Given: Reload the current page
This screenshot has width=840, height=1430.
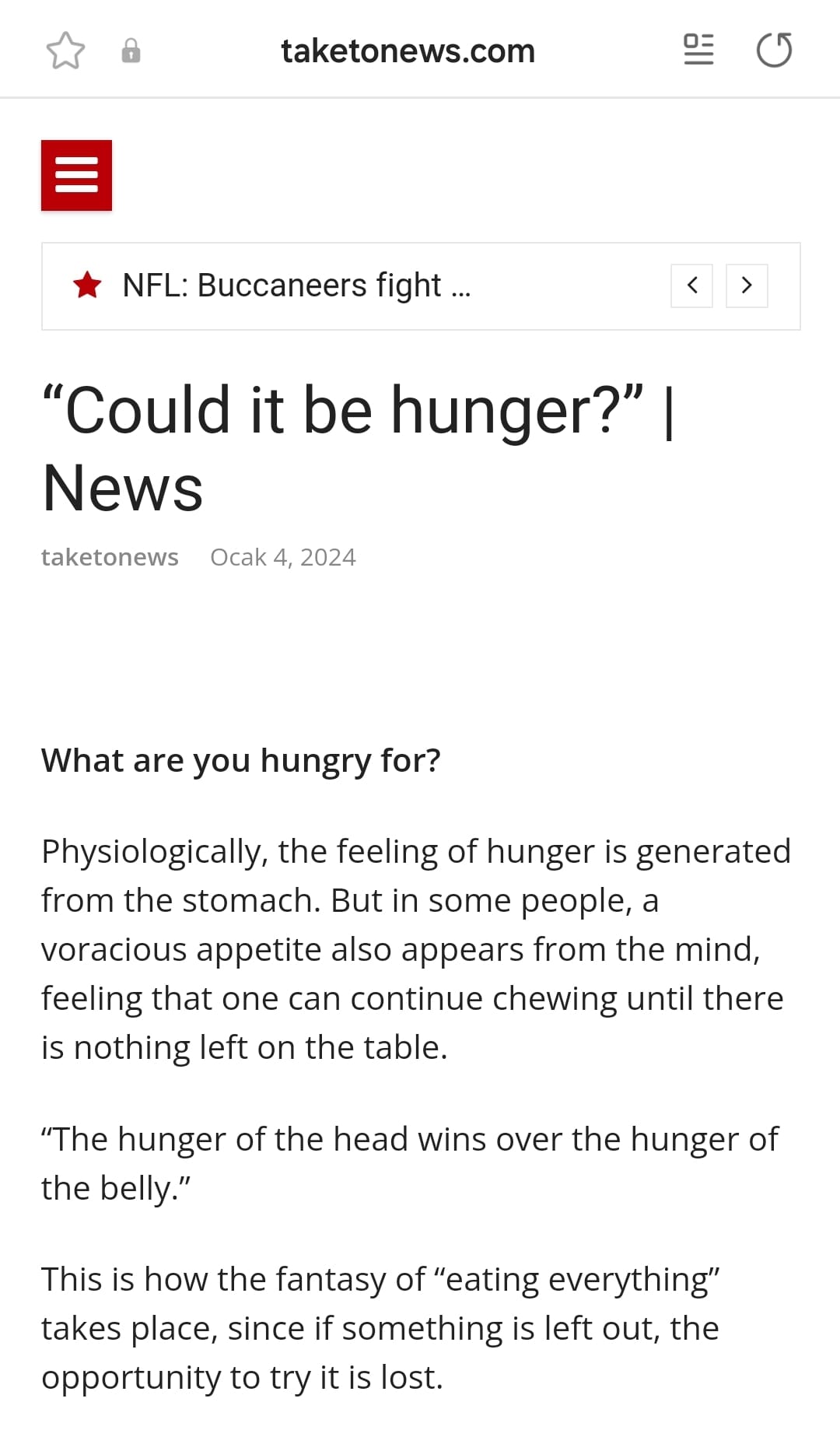Looking at the screenshot, I should tap(774, 50).
